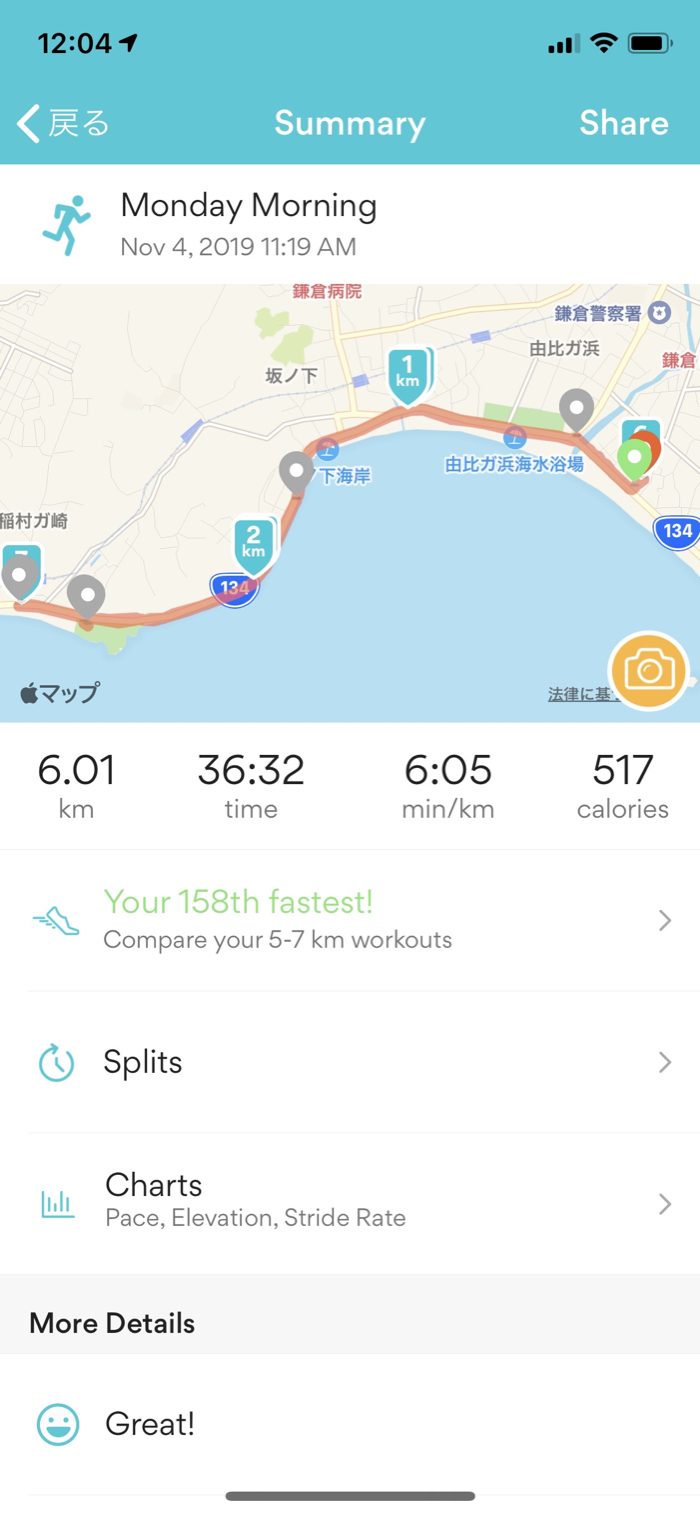Go back using the 戻る button
The height and width of the screenshot is (1516, 700).
pyautogui.click(x=63, y=123)
